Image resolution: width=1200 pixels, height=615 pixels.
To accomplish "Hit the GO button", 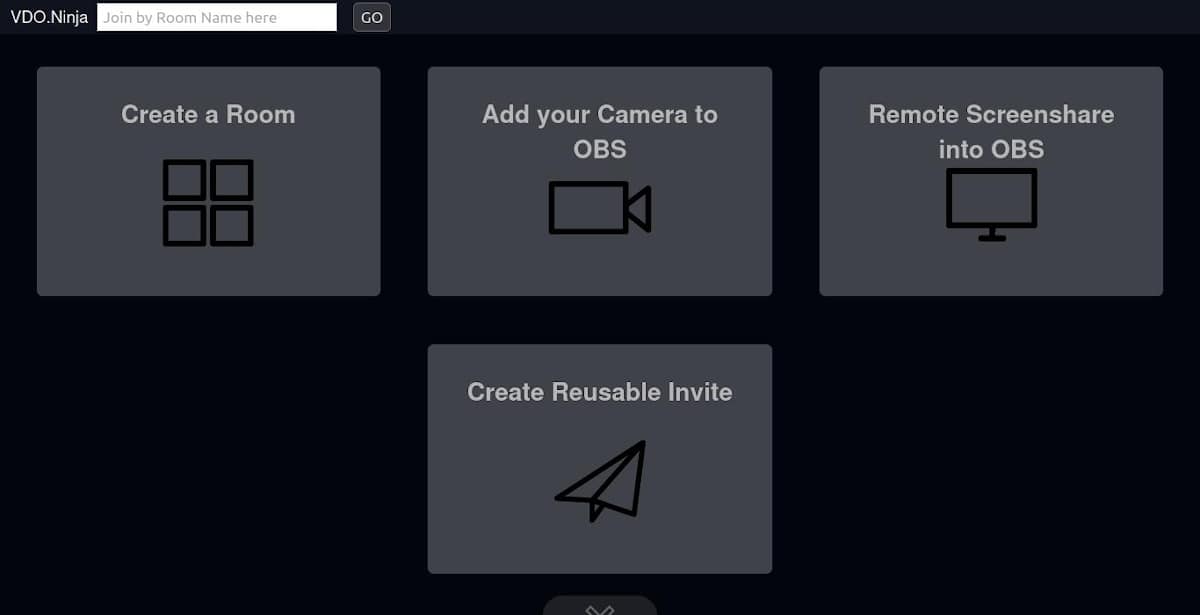I will [371, 17].
